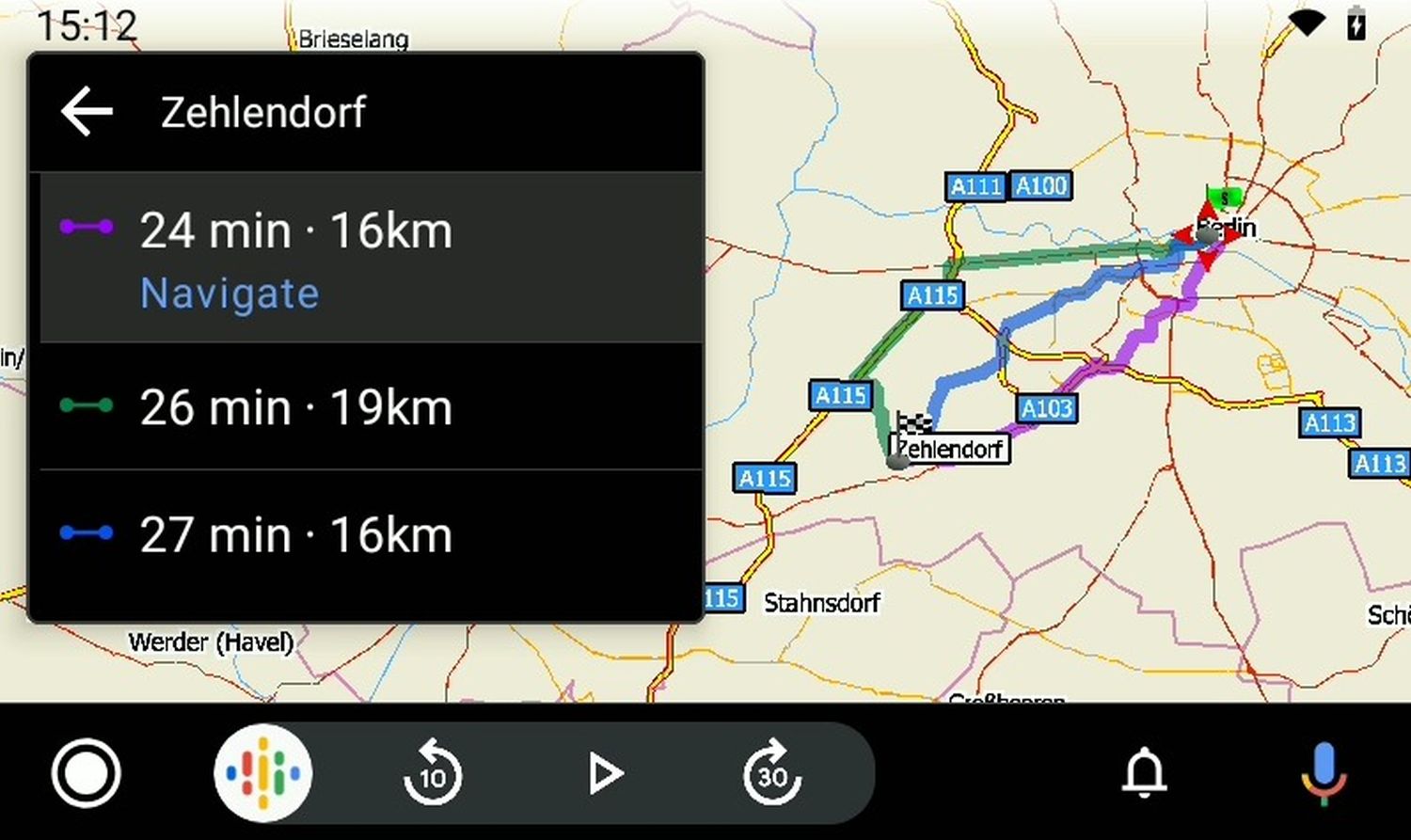
Task: Skip forward 30 seconds
Action: pyautogui.click(x=772, y=774)
